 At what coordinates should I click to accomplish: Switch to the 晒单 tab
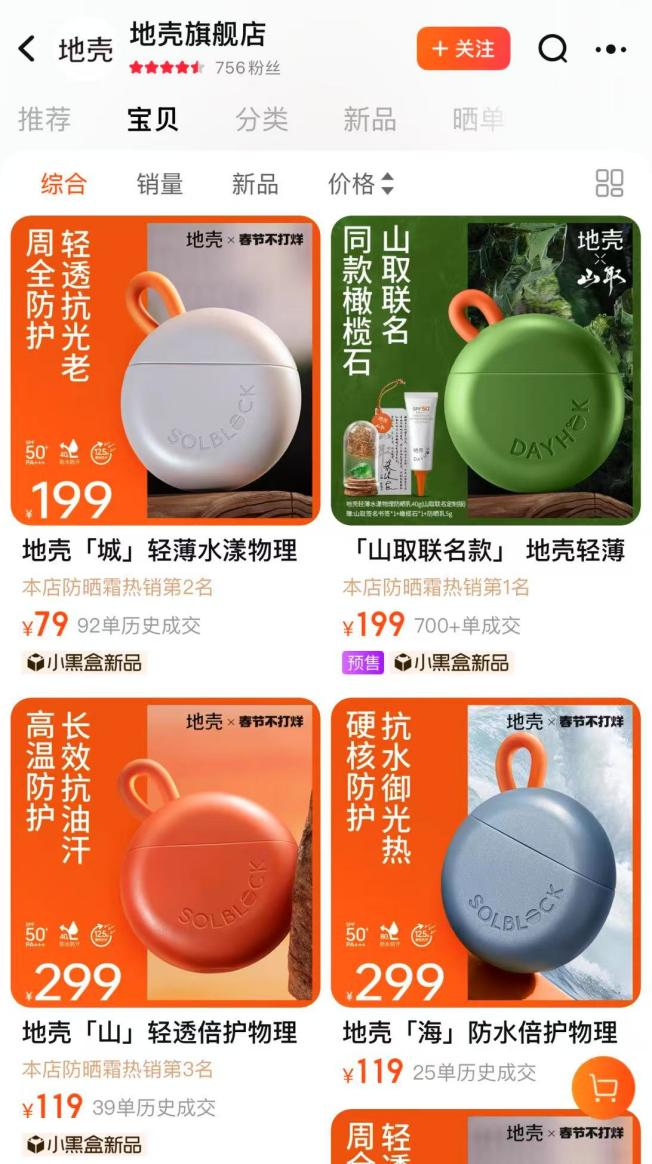478,120
